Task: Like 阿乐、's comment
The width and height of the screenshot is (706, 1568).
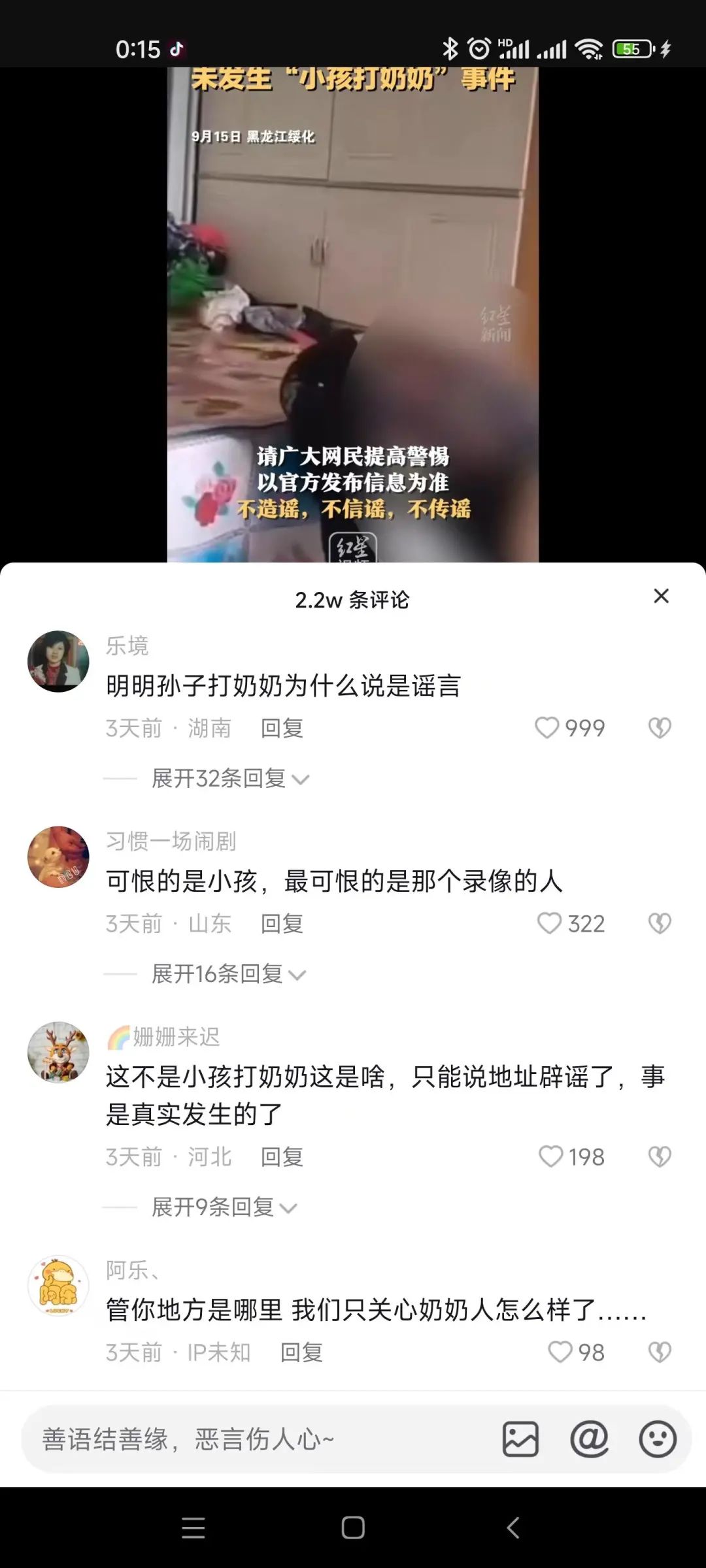Action: (x=560, y=1352)
